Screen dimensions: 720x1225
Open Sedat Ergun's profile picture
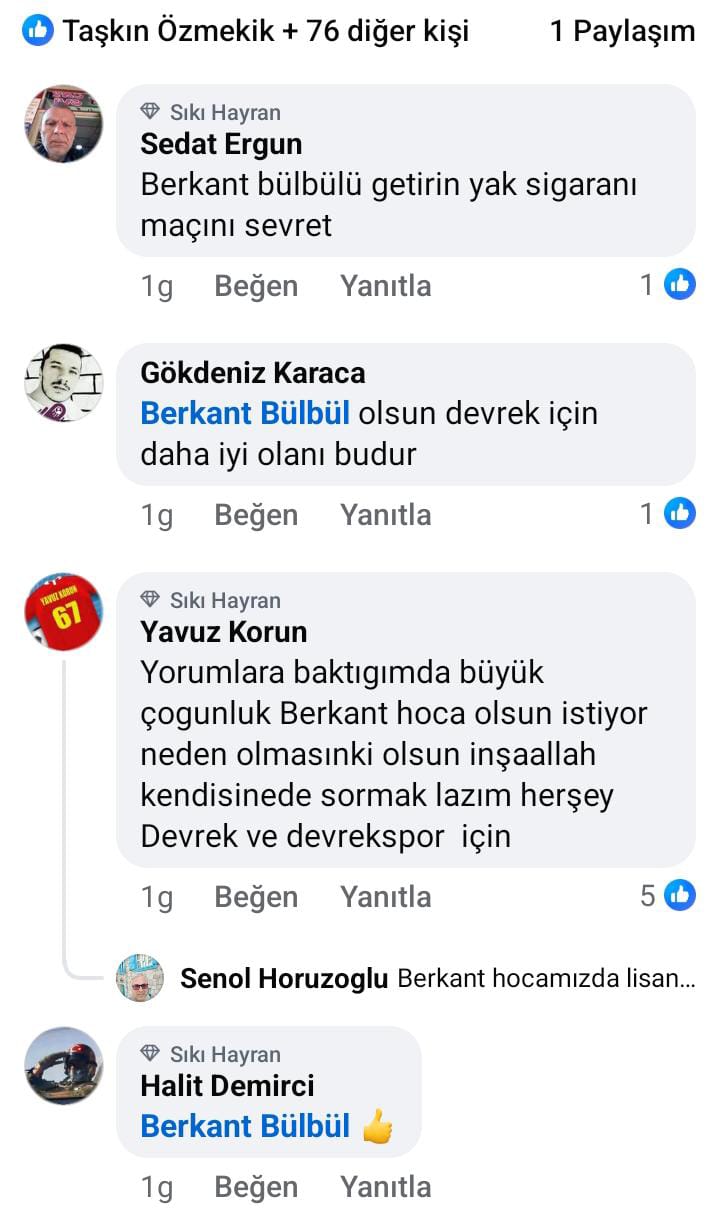coord(63,124)
